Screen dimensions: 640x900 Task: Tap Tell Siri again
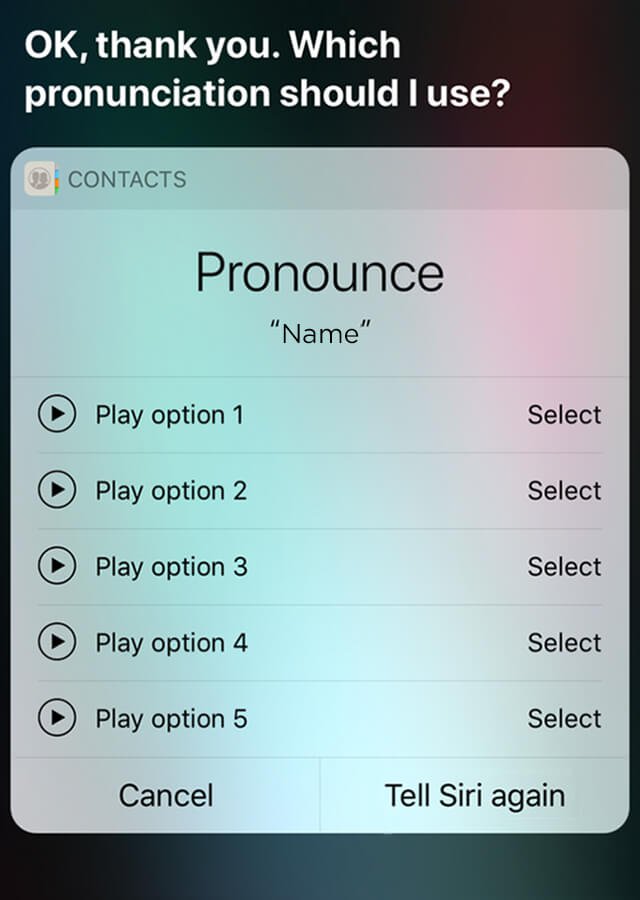point(474,795)
